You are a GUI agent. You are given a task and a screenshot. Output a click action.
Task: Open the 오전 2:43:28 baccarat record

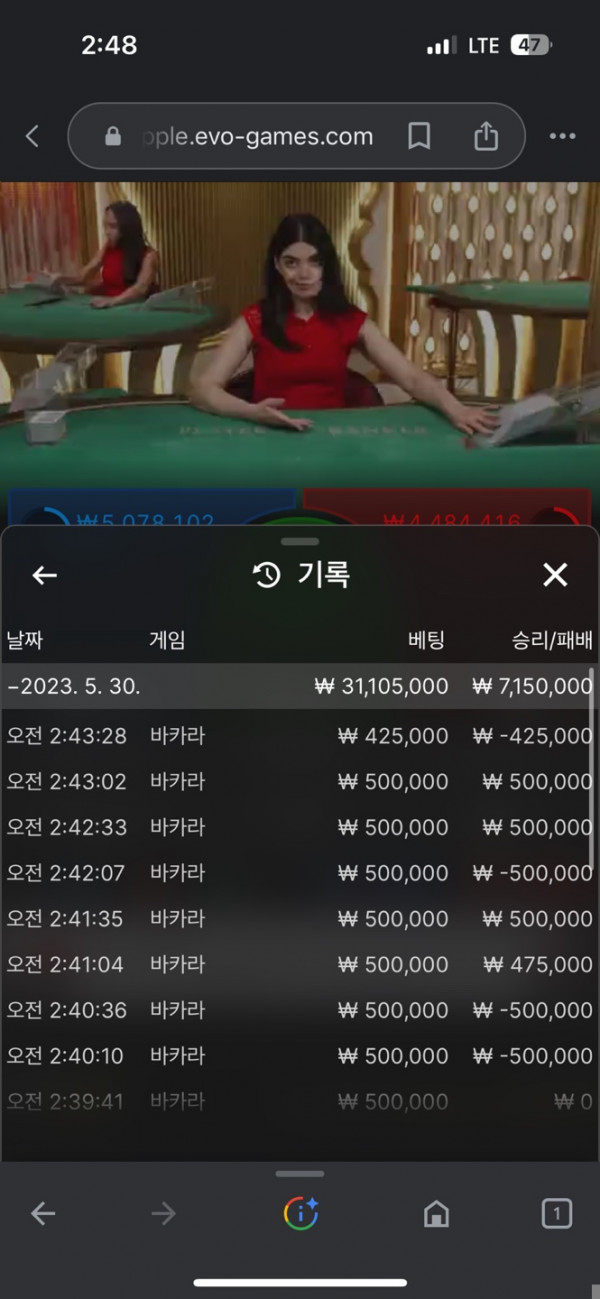(x=298, y=736)
